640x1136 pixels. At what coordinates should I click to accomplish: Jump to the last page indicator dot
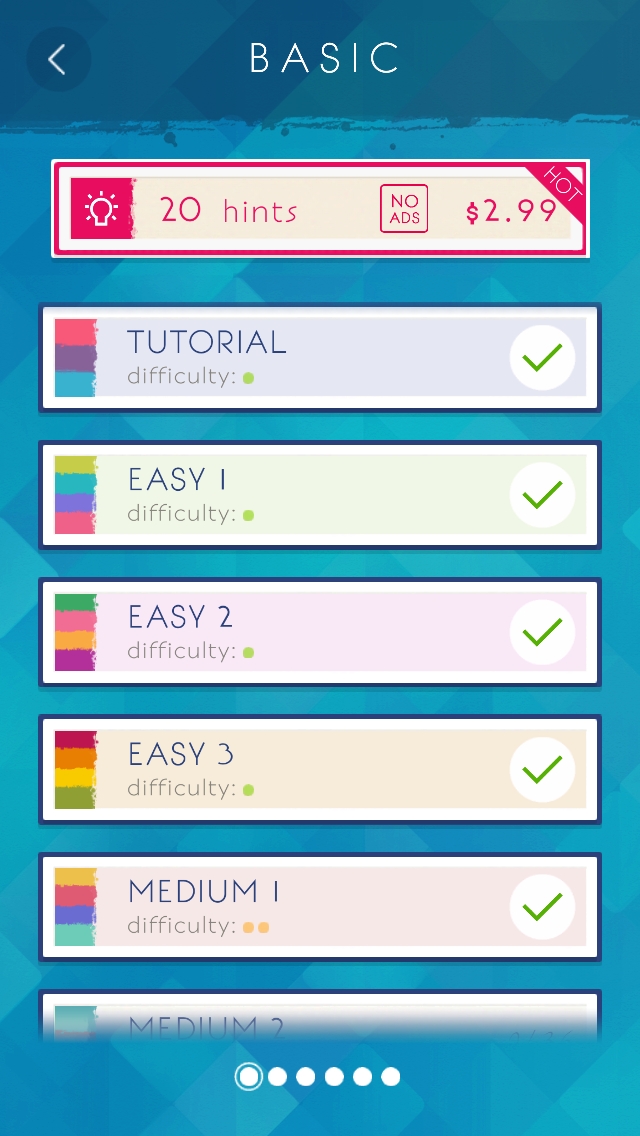point(391,1077)
